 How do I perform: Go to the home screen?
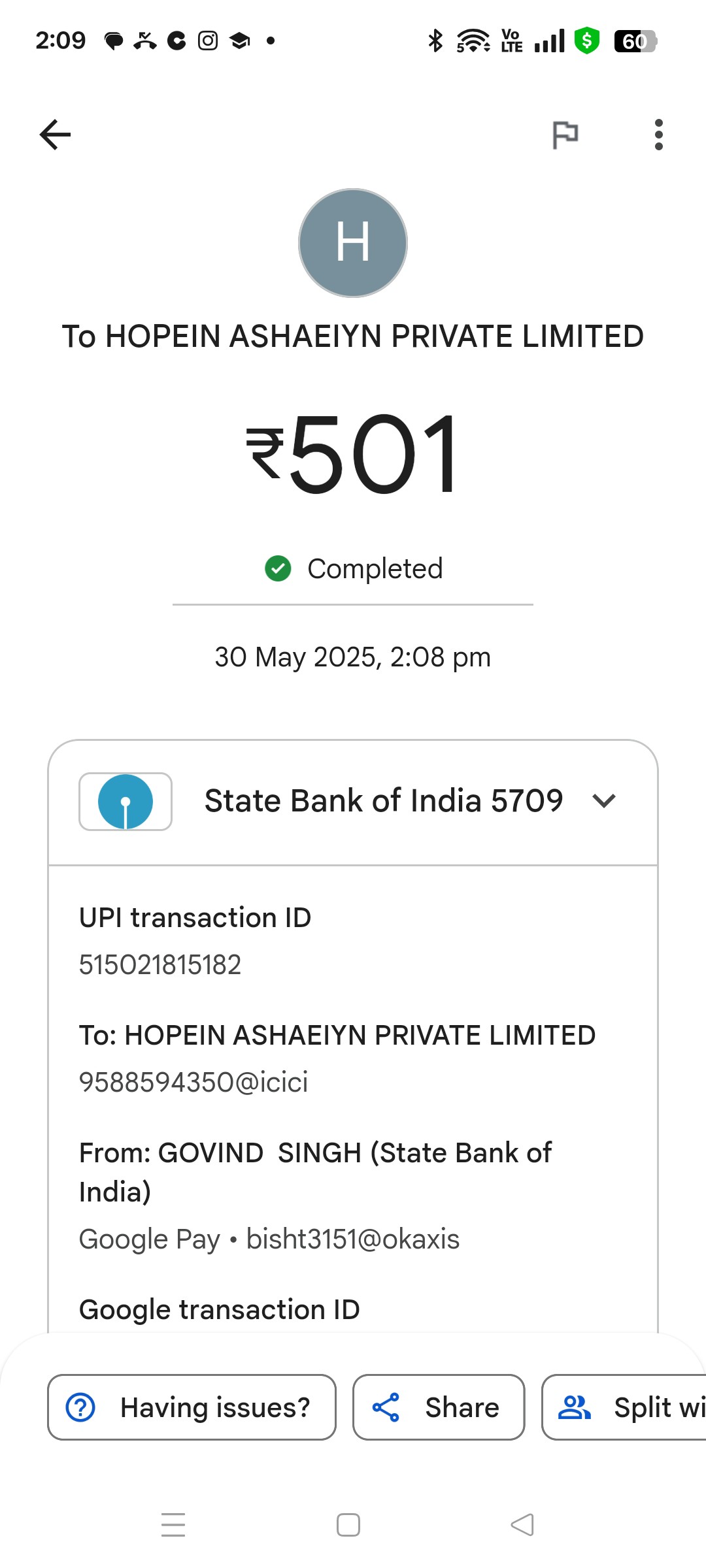348,1525
